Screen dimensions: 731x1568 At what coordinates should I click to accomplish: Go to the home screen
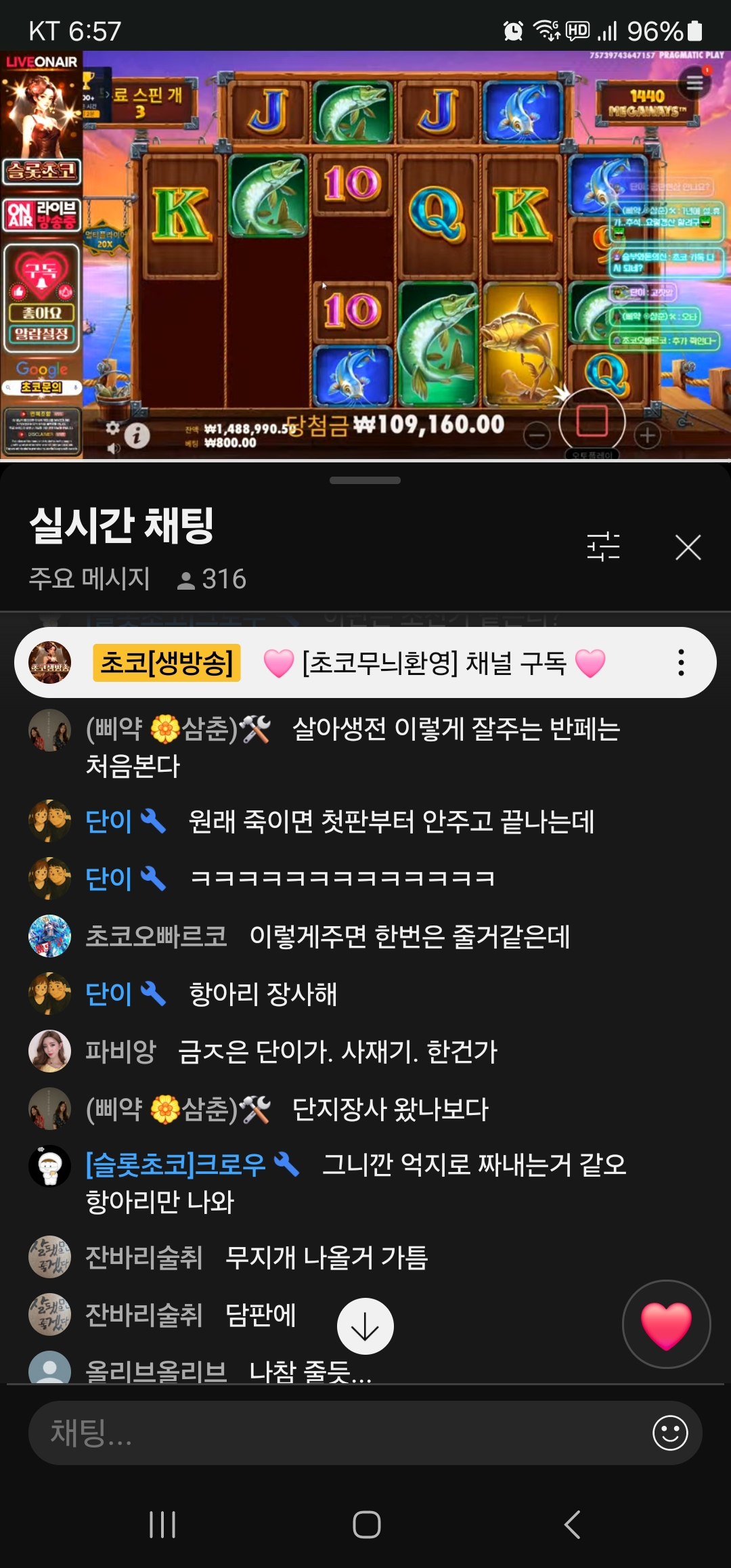click(x=366, y=1525)
